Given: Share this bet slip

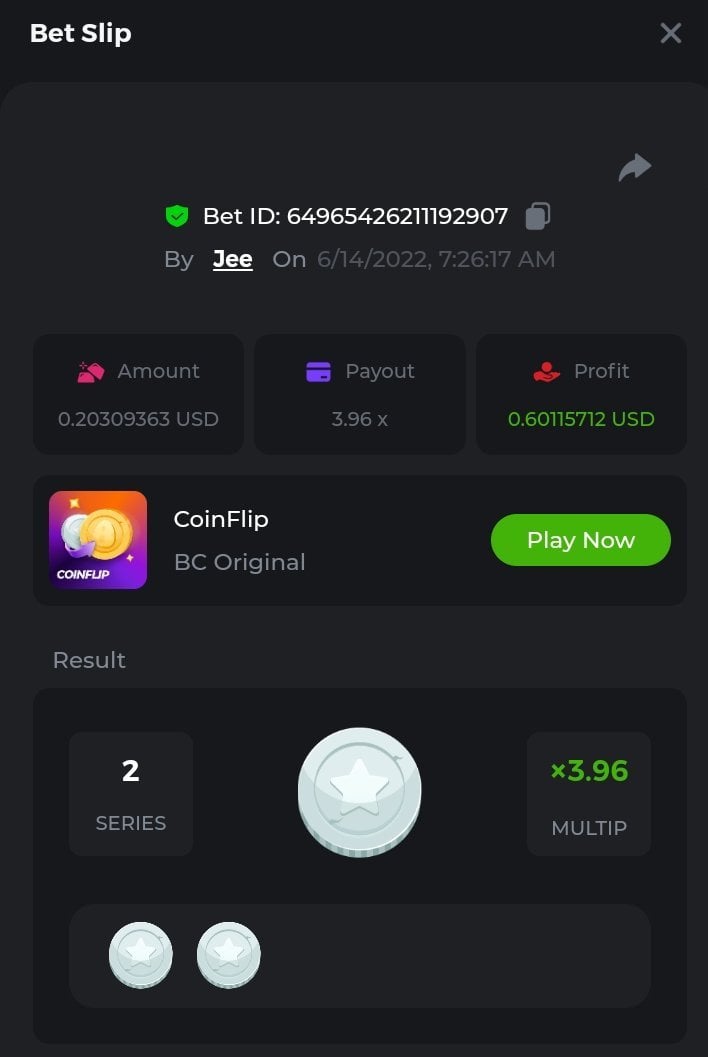Looking at the screenshot, I should (x=634, y=168).
